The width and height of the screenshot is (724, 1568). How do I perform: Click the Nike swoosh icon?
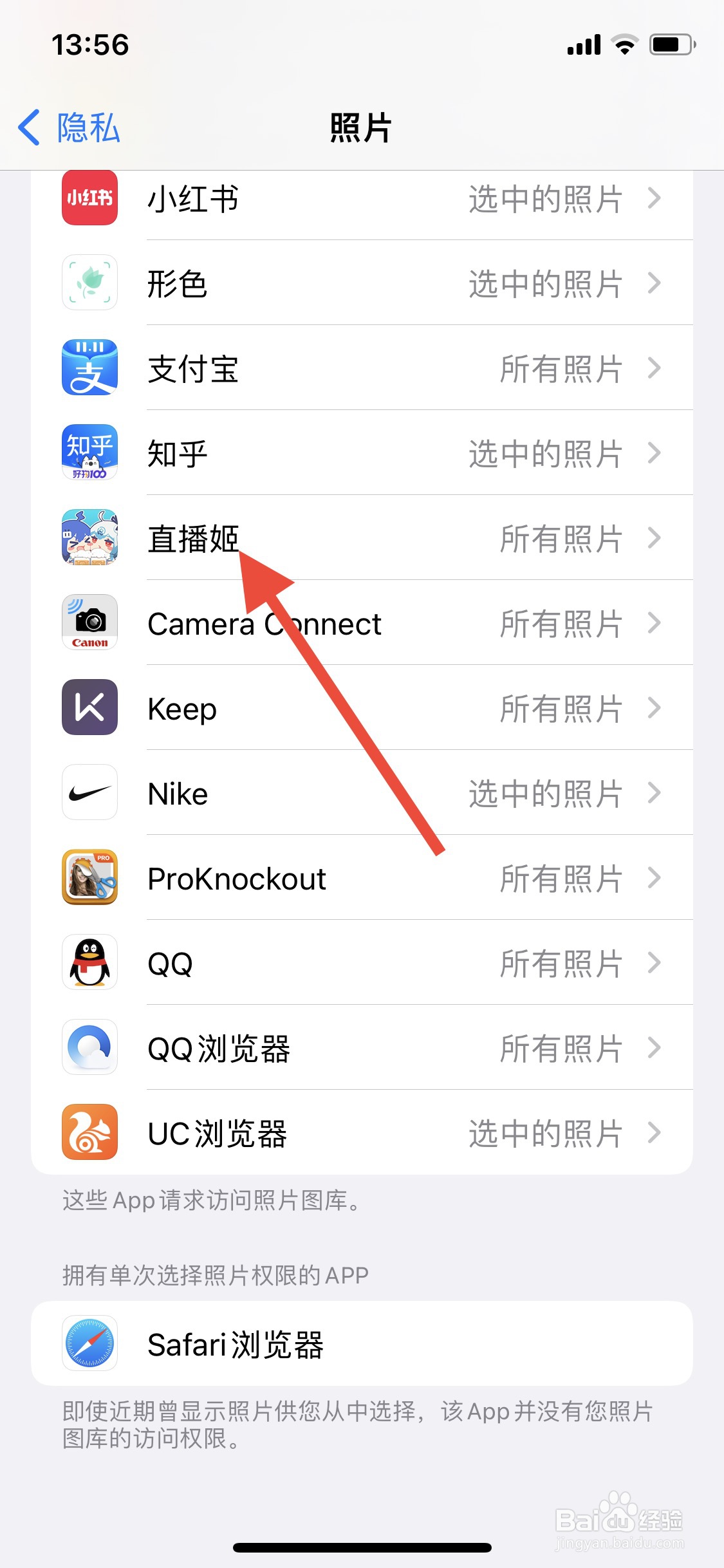point(89,793)
